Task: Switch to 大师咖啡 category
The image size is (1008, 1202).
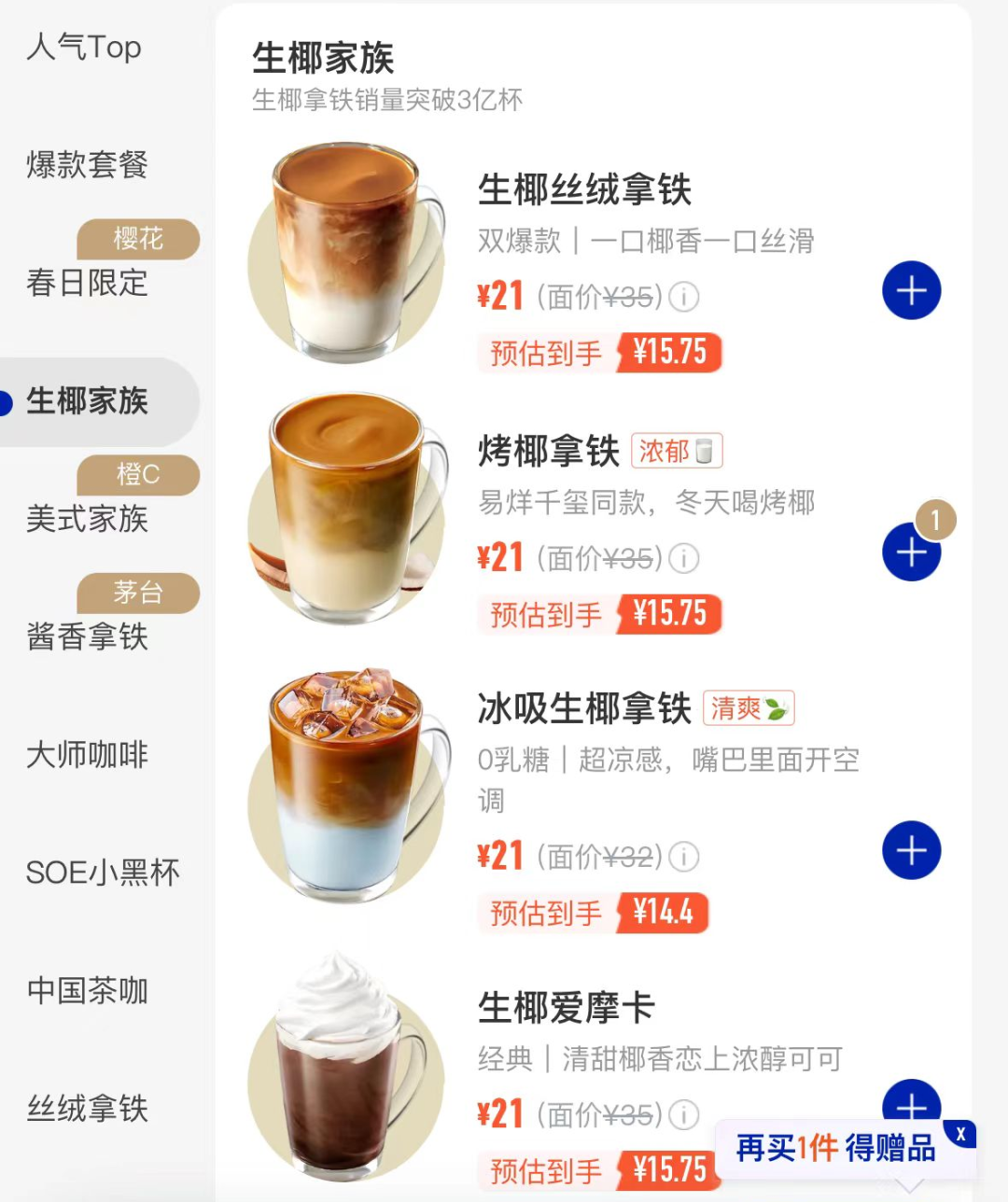Action: [x=87, y=755]
